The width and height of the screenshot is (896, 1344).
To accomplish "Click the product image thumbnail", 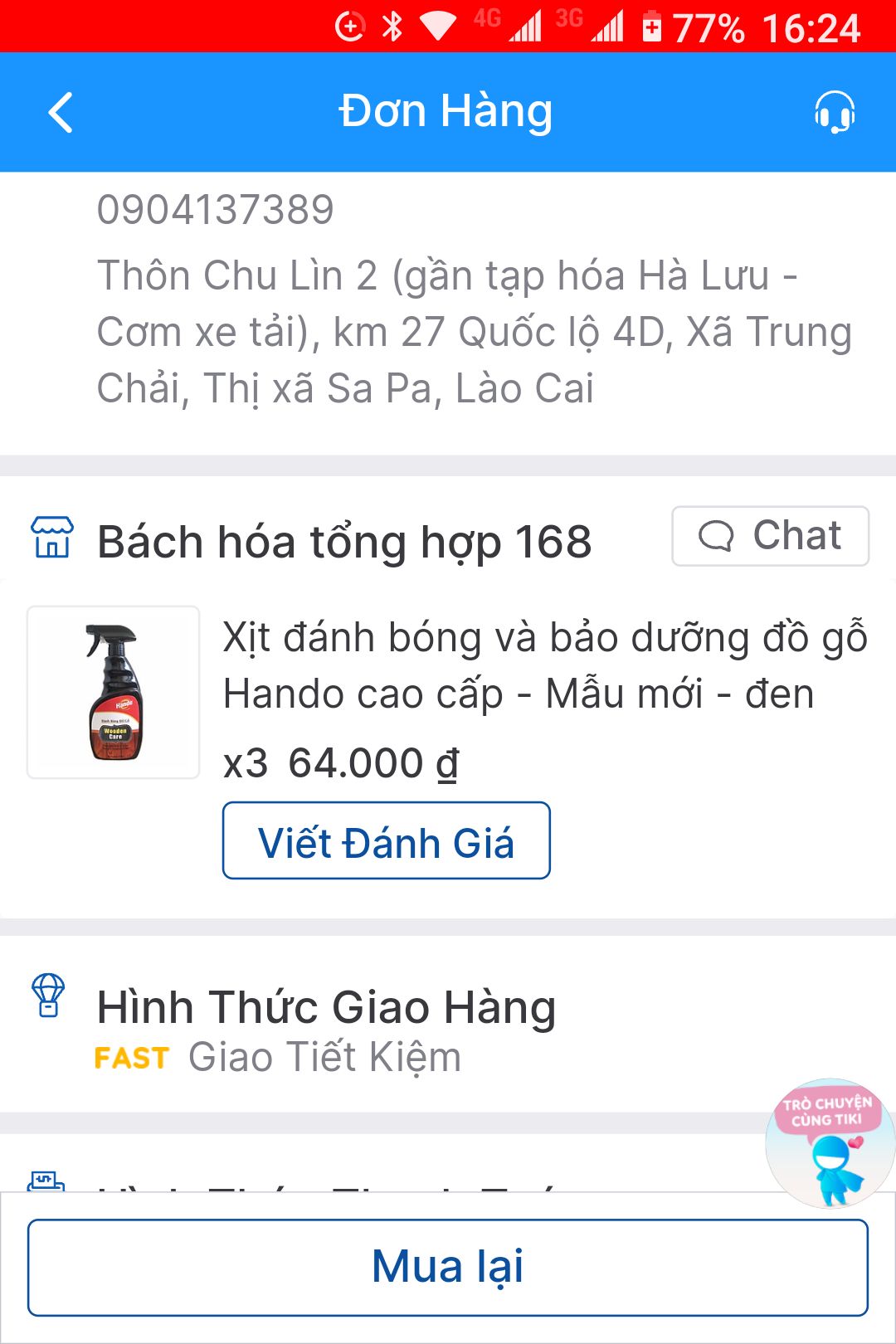I will point(113,691).
